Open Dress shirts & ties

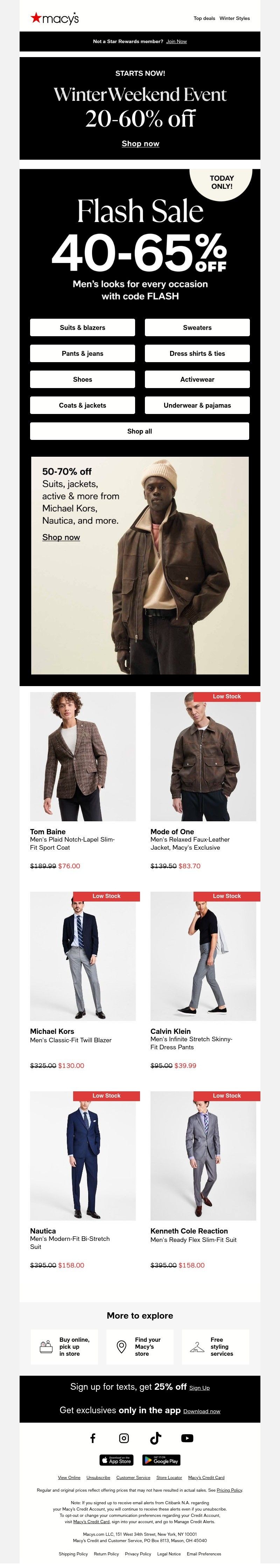coord(197,354)
